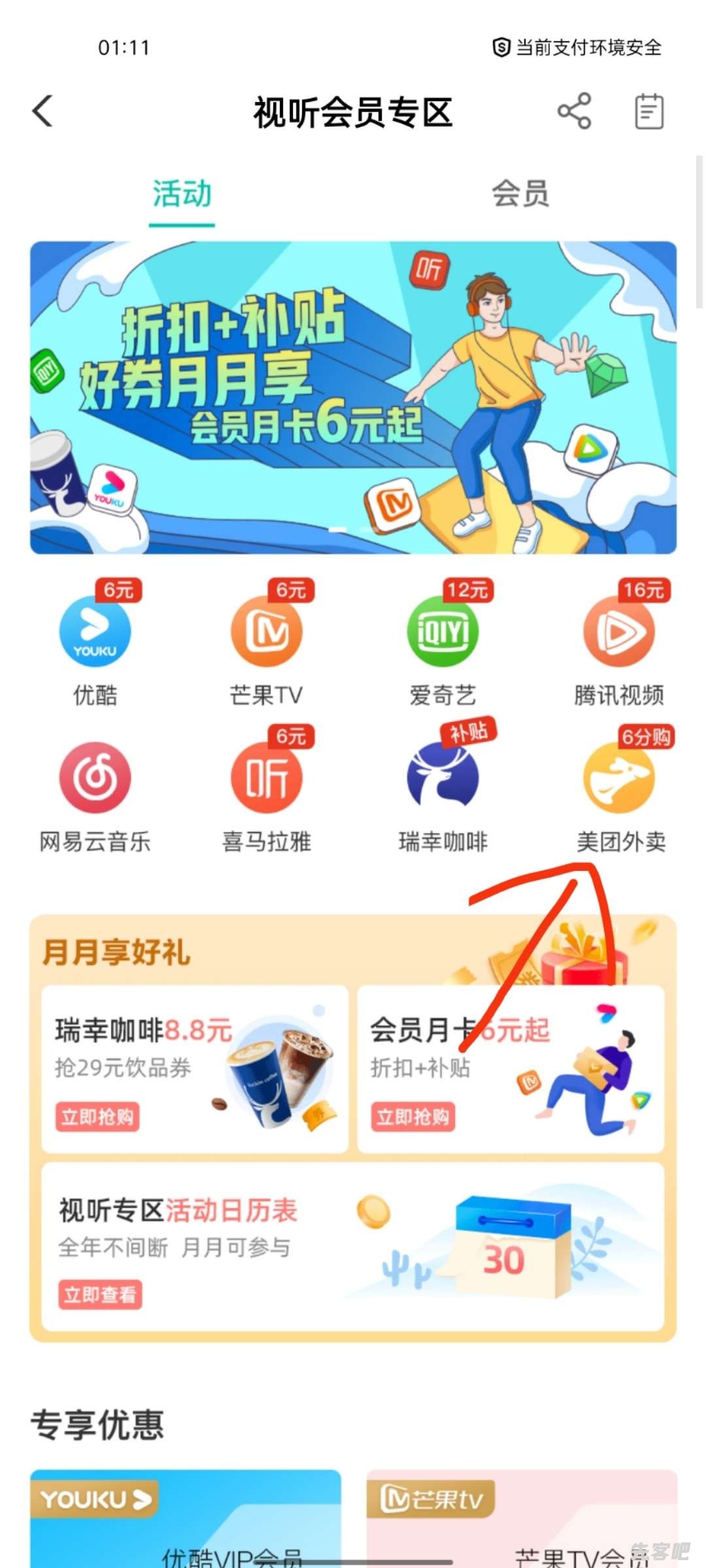The height and width of the screenshot is (1568, 706).
Task: Switch to the 会员 tab
Action: 520,194
